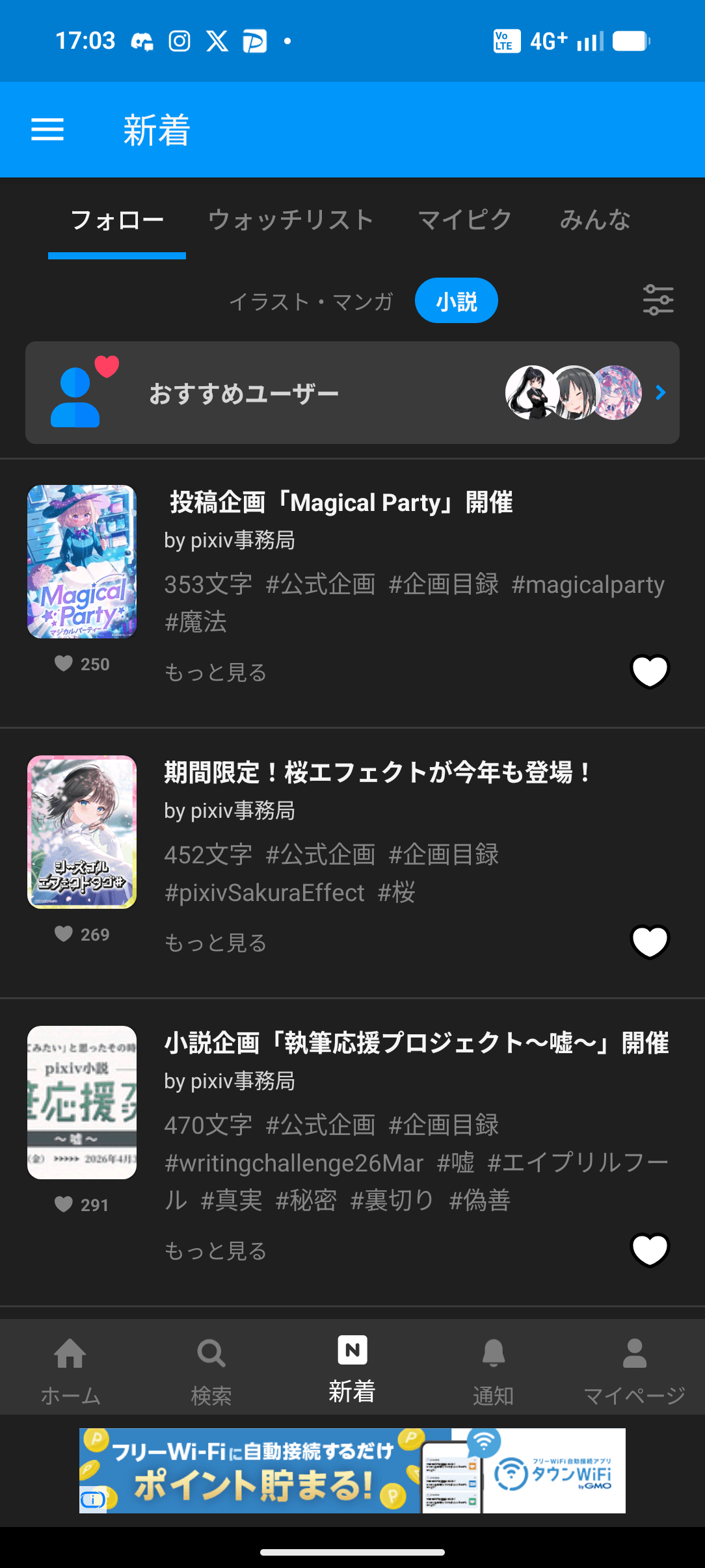Viewport: 705px width, 1568px height.
Task: Open the 検索 tab
Action: (x=211, y=1368)
